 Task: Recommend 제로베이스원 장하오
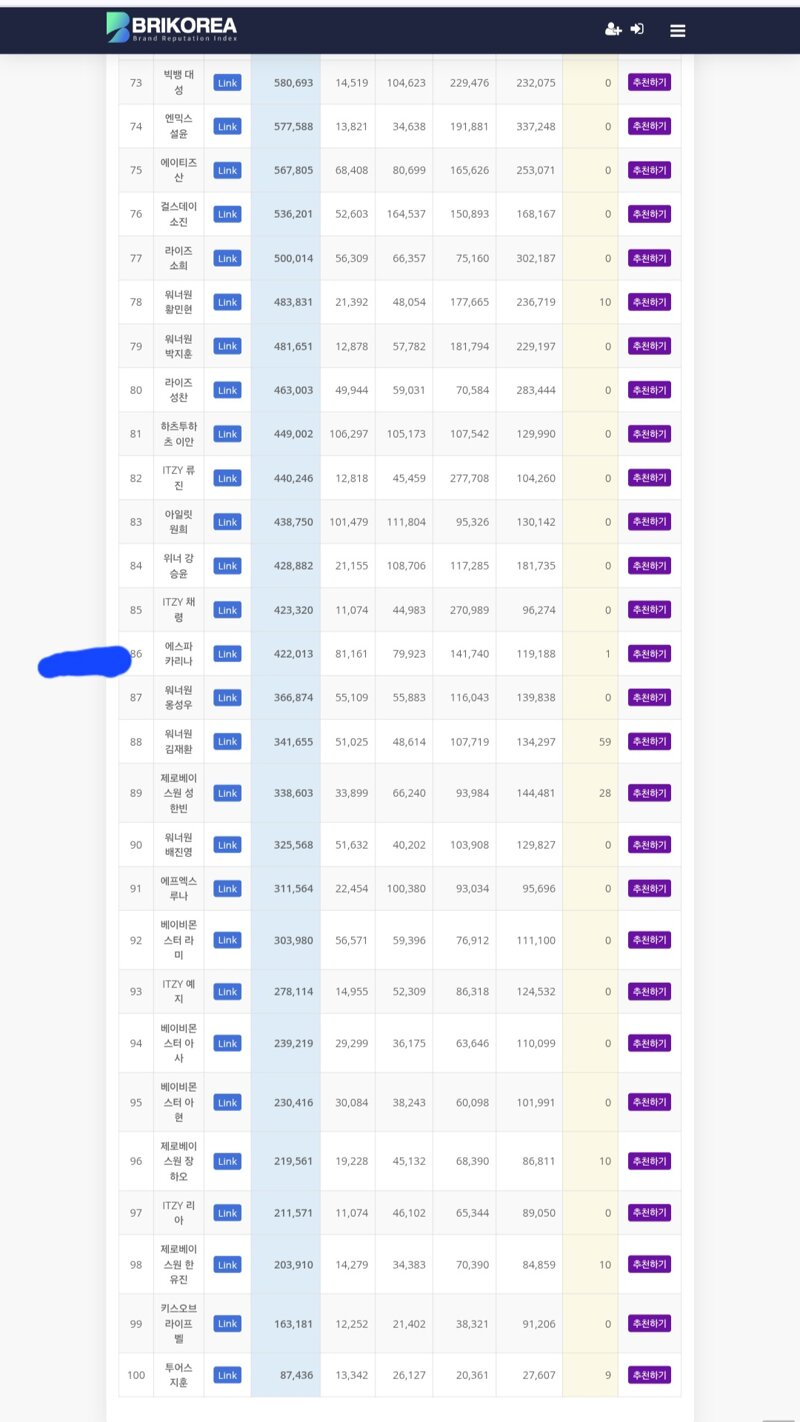point(649,1161)
